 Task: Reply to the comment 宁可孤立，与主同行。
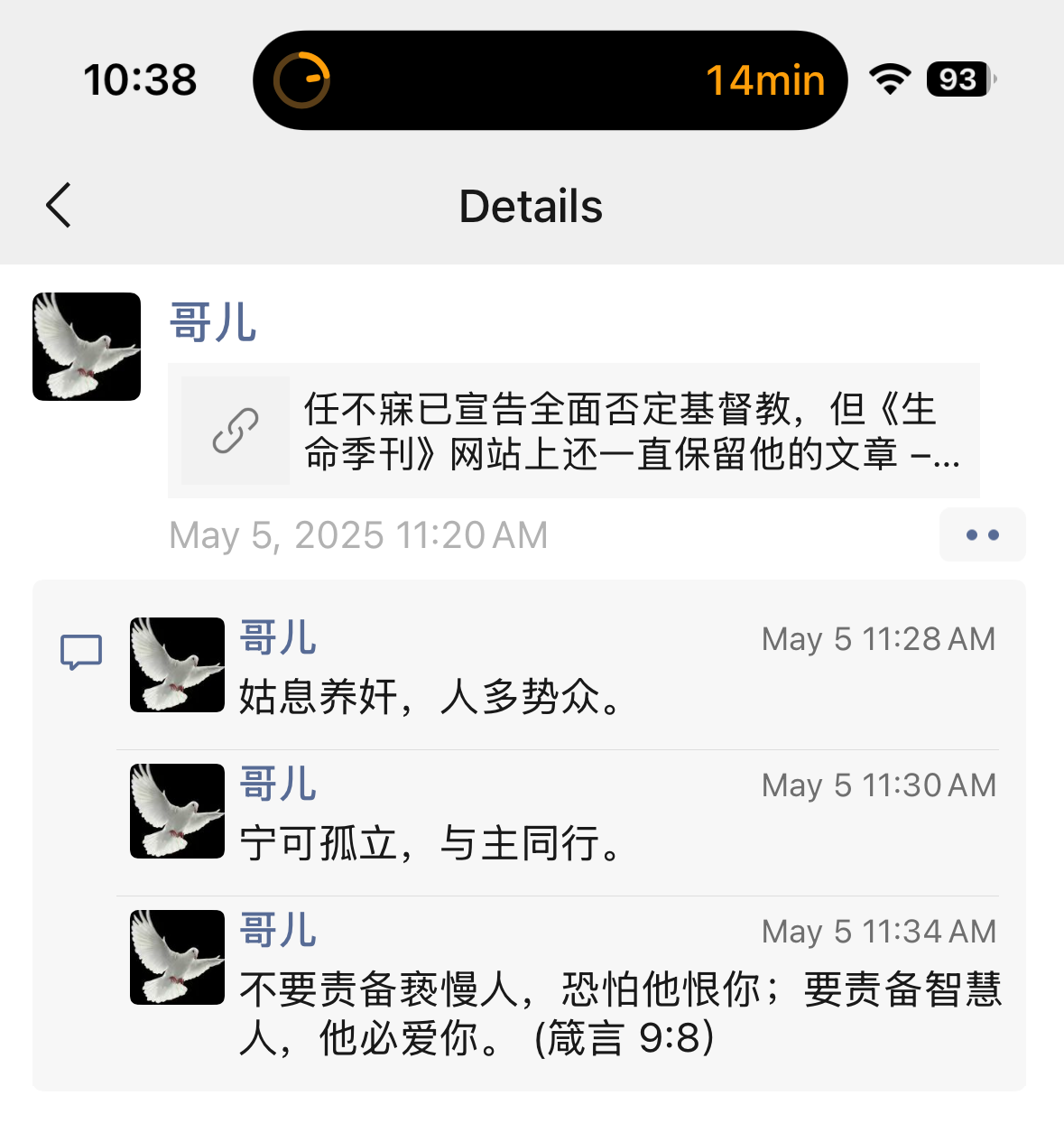[x=430, y=843]
